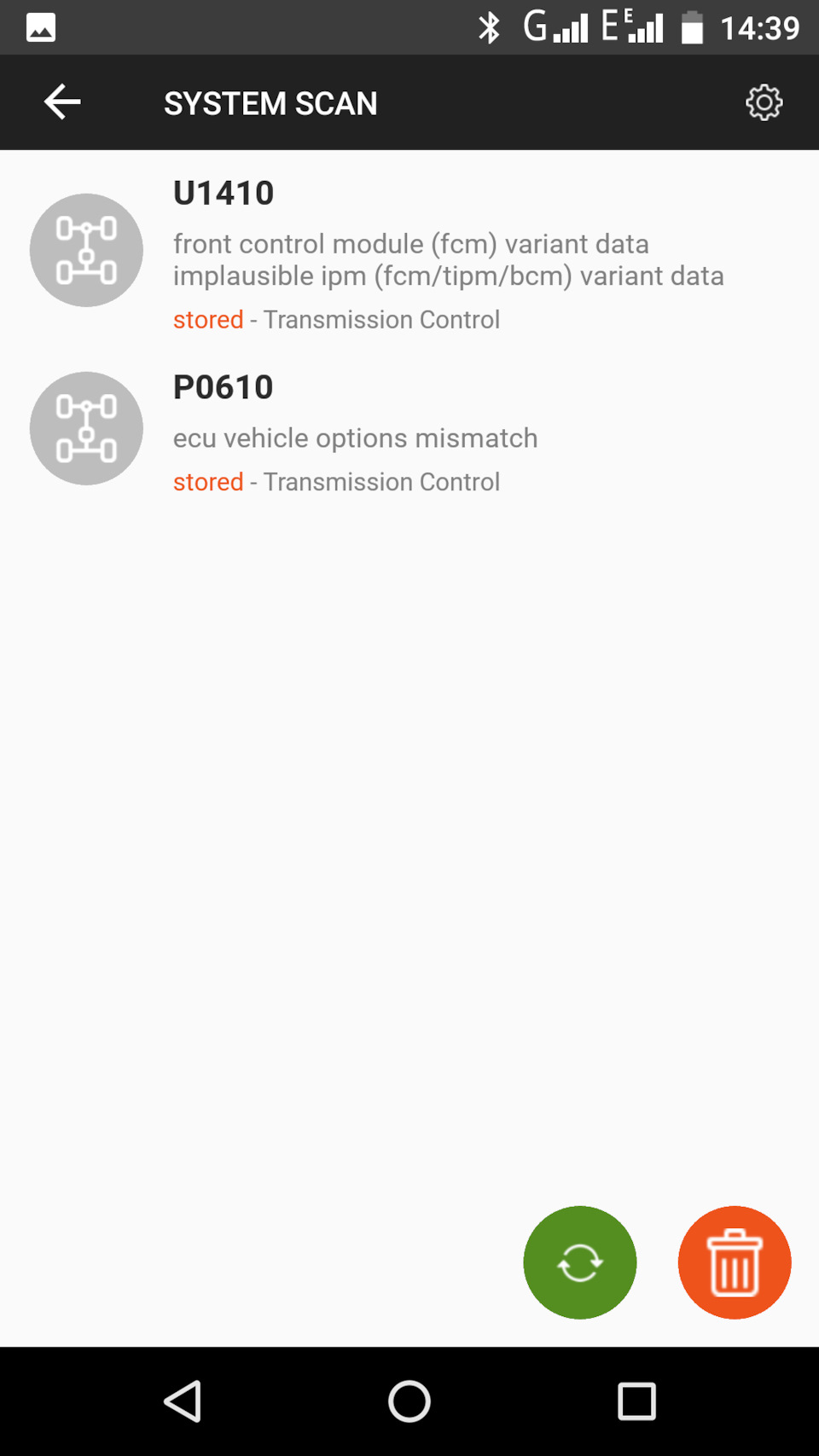Select the U1410 fault code entry
The height and width of the screenshot is (1456, 819).
[223, 192]
